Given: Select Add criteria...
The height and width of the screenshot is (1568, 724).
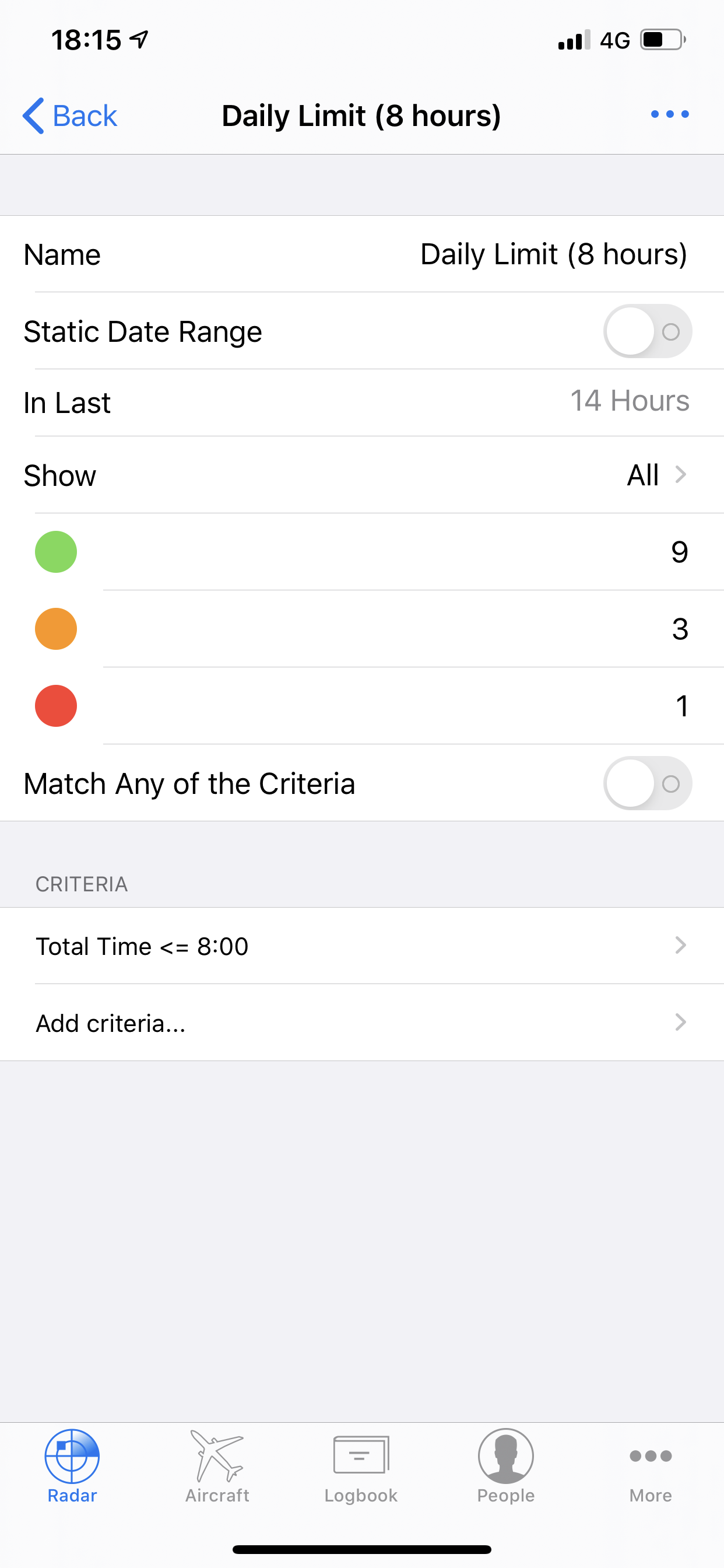Looking at the screenshot, I should pos(362,1023).
